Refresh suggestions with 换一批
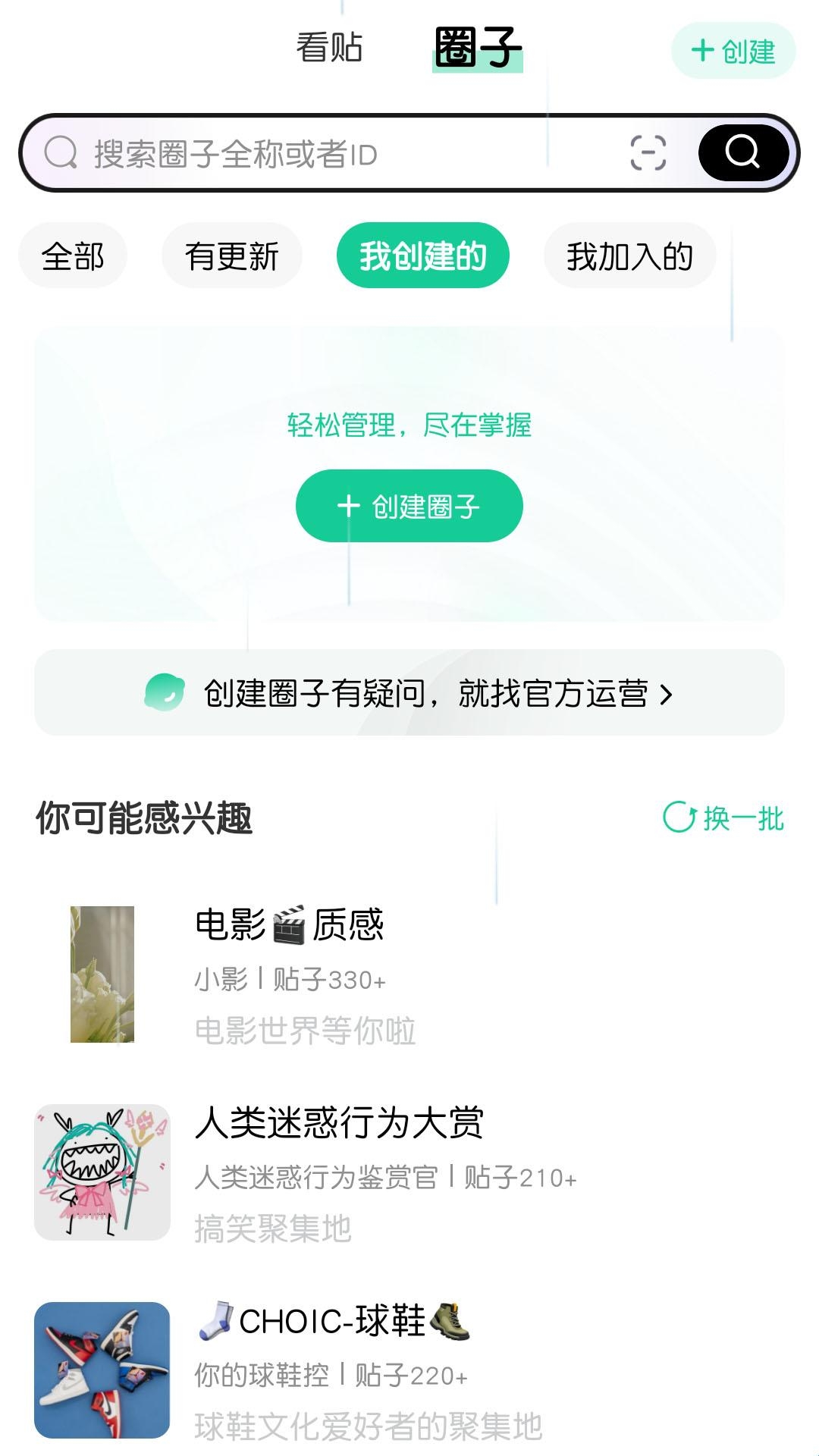Screen dimensions: 819x1456 coord(723,818)
